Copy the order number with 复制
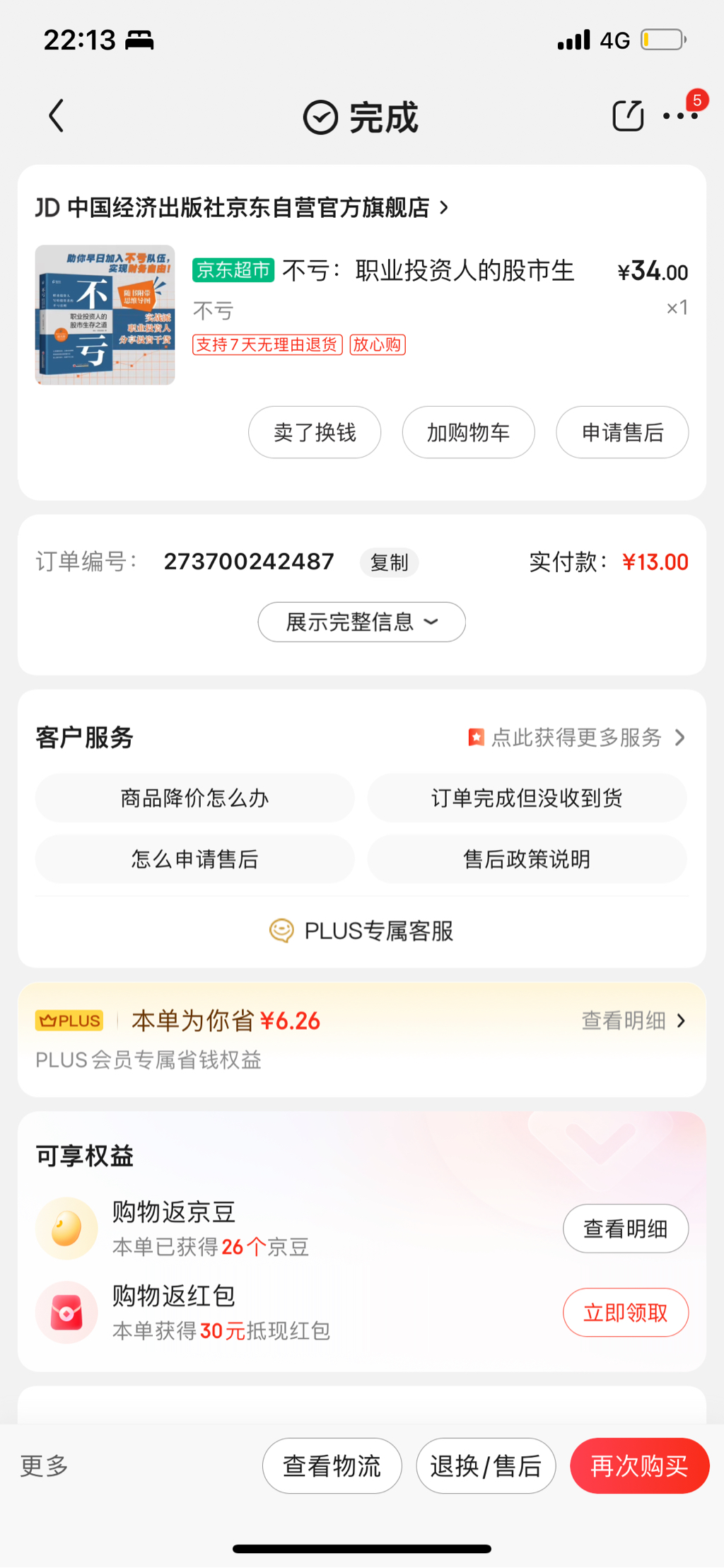 click(x=389, y=563)
